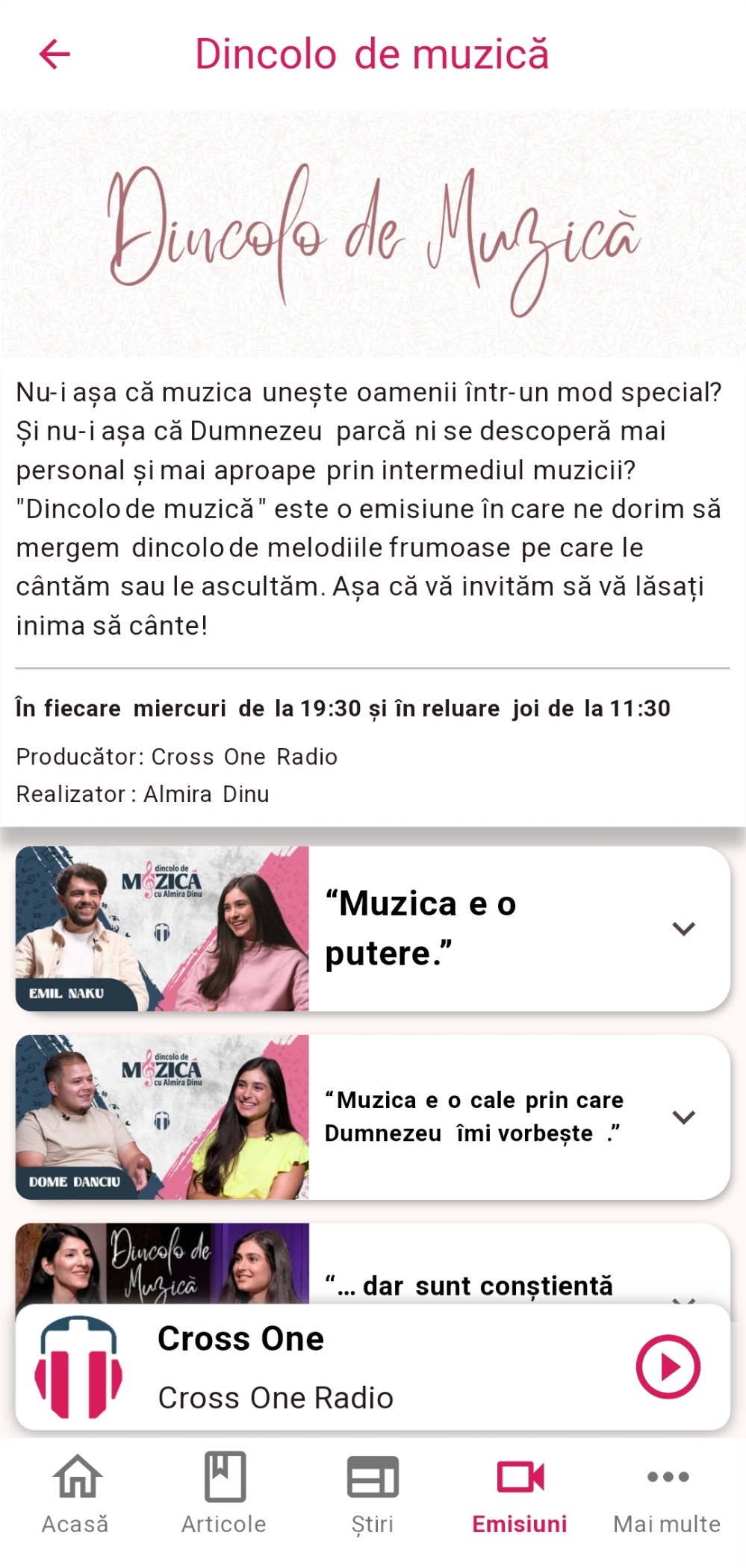The image size is (746, 1568).
Task: Open the Articole tab
Action: click(224, 1493)
